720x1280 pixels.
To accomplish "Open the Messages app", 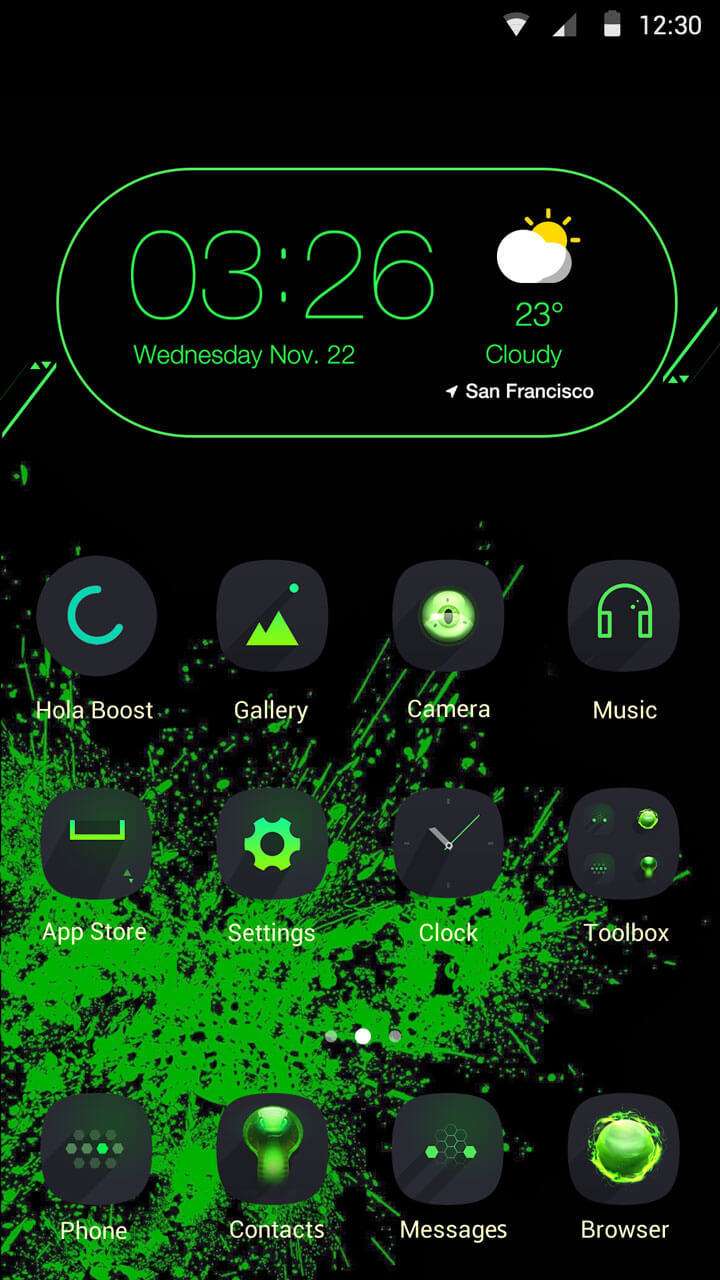I will [448, 1148].
